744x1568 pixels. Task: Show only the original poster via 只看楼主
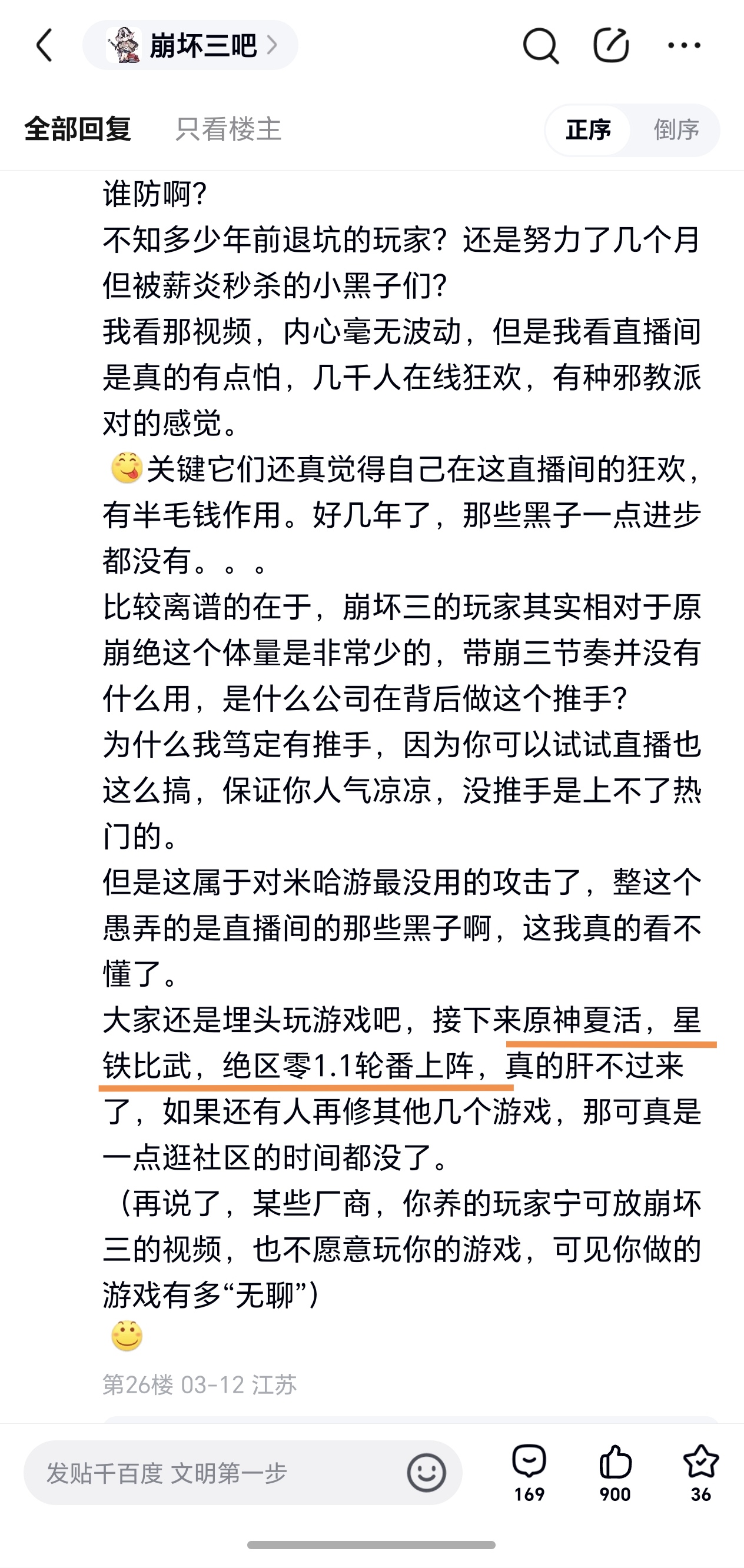[x=228, y=129]
